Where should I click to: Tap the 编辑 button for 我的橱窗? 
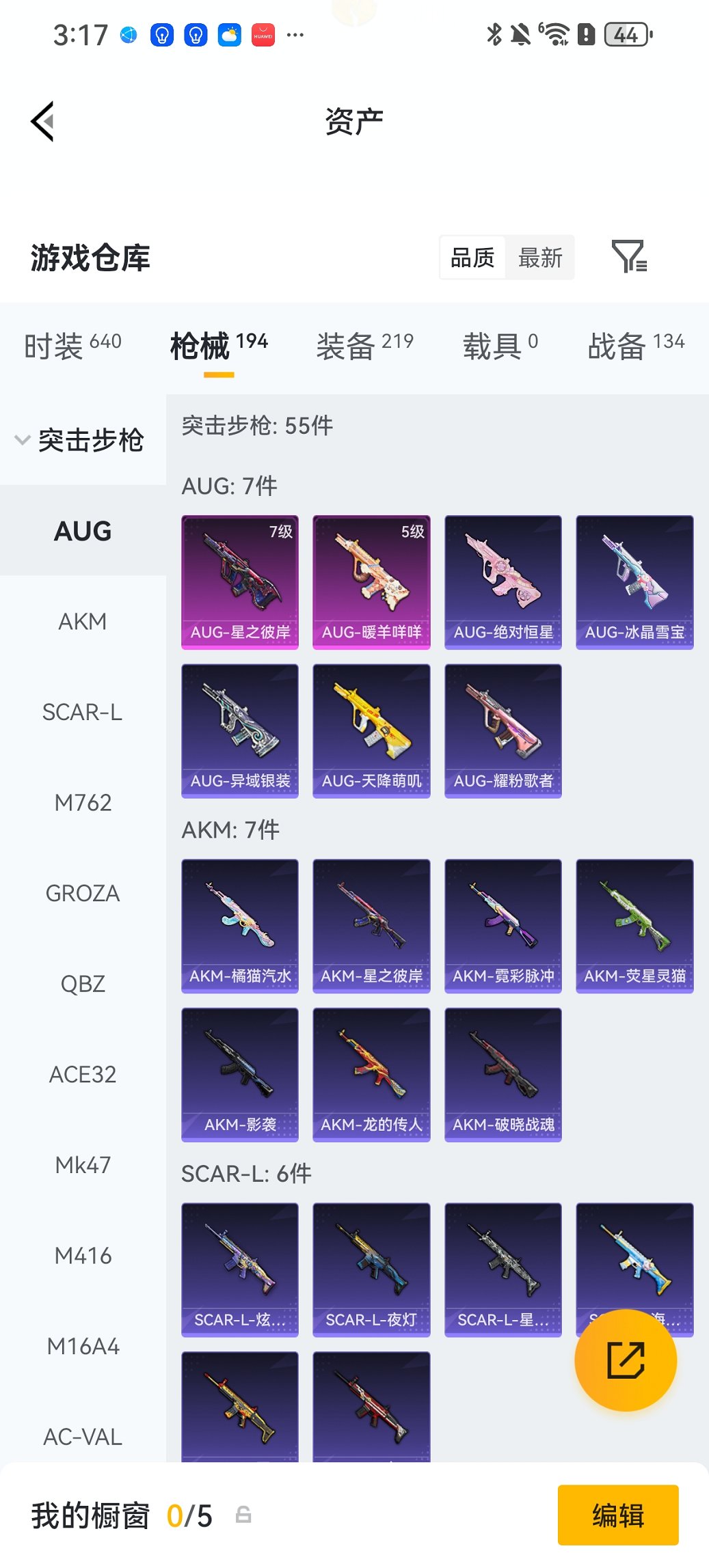[x=618, y=1515]
